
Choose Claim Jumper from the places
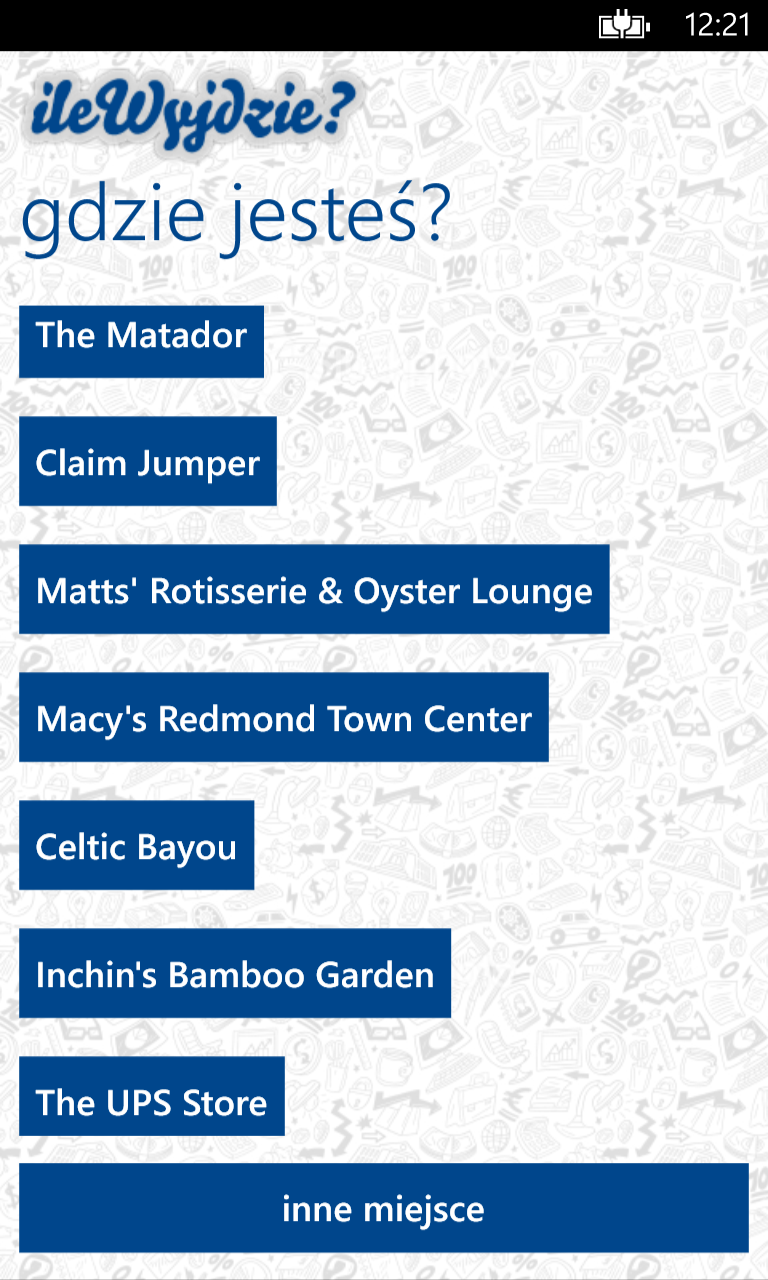coord(148,463)
